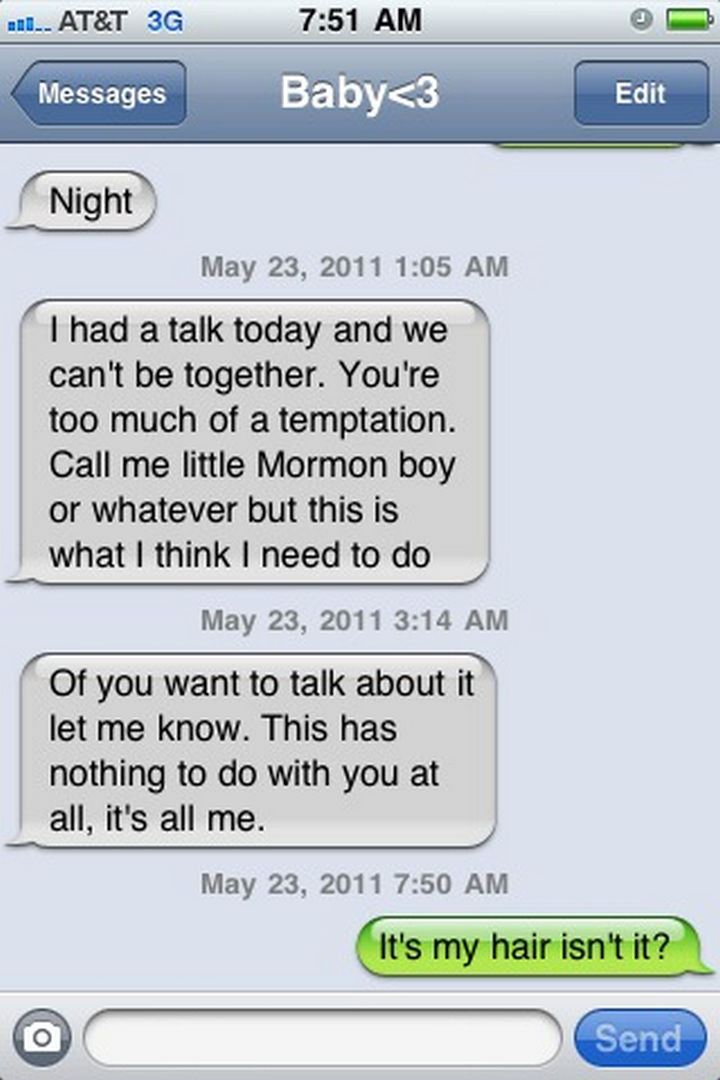The height and width of the screenshot is (1080, 720).
Task: Go back to the Messages list
Action: pyautogui.click(x=100, y=94)
